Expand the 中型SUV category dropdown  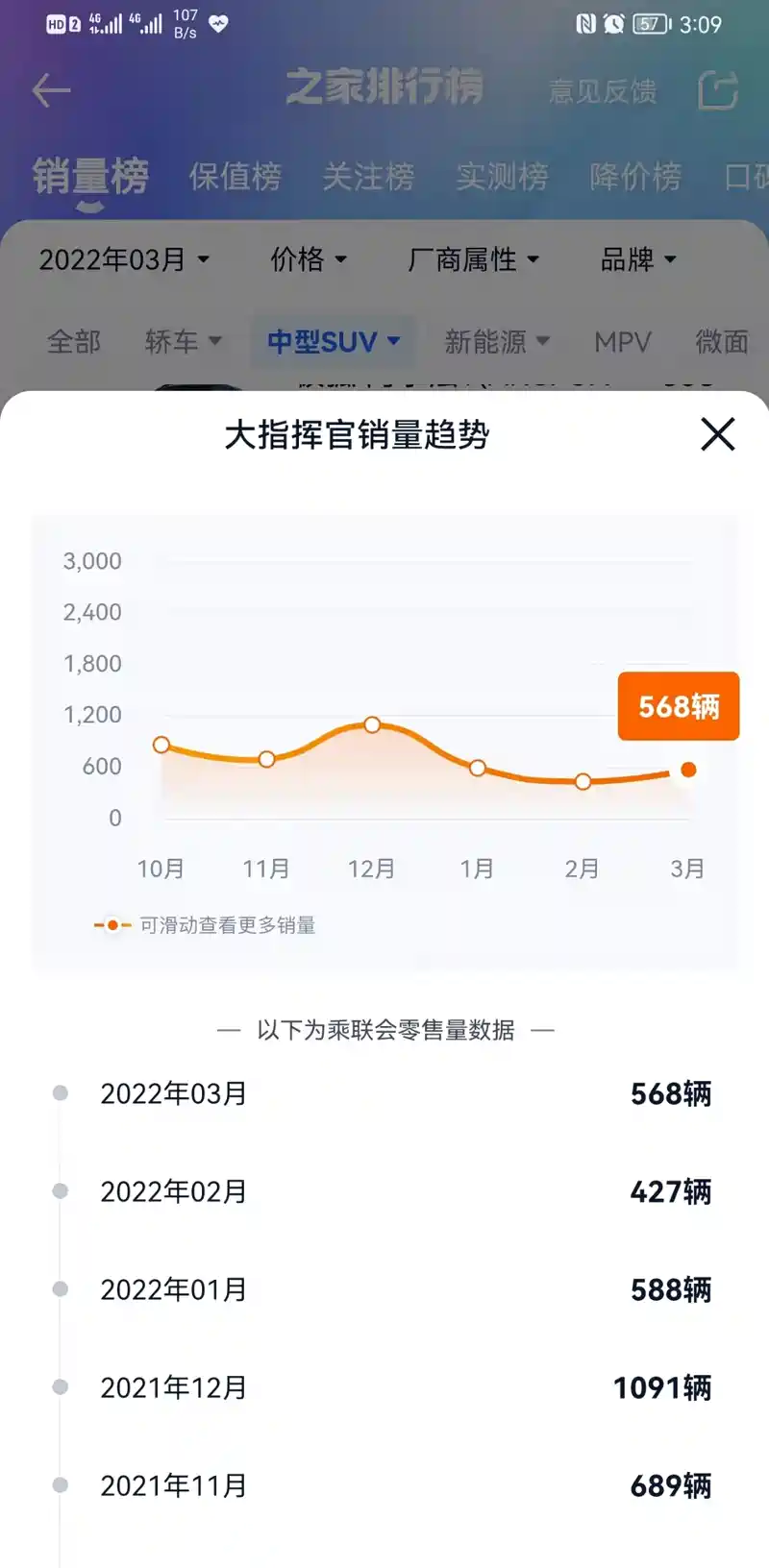coord(334,341)
